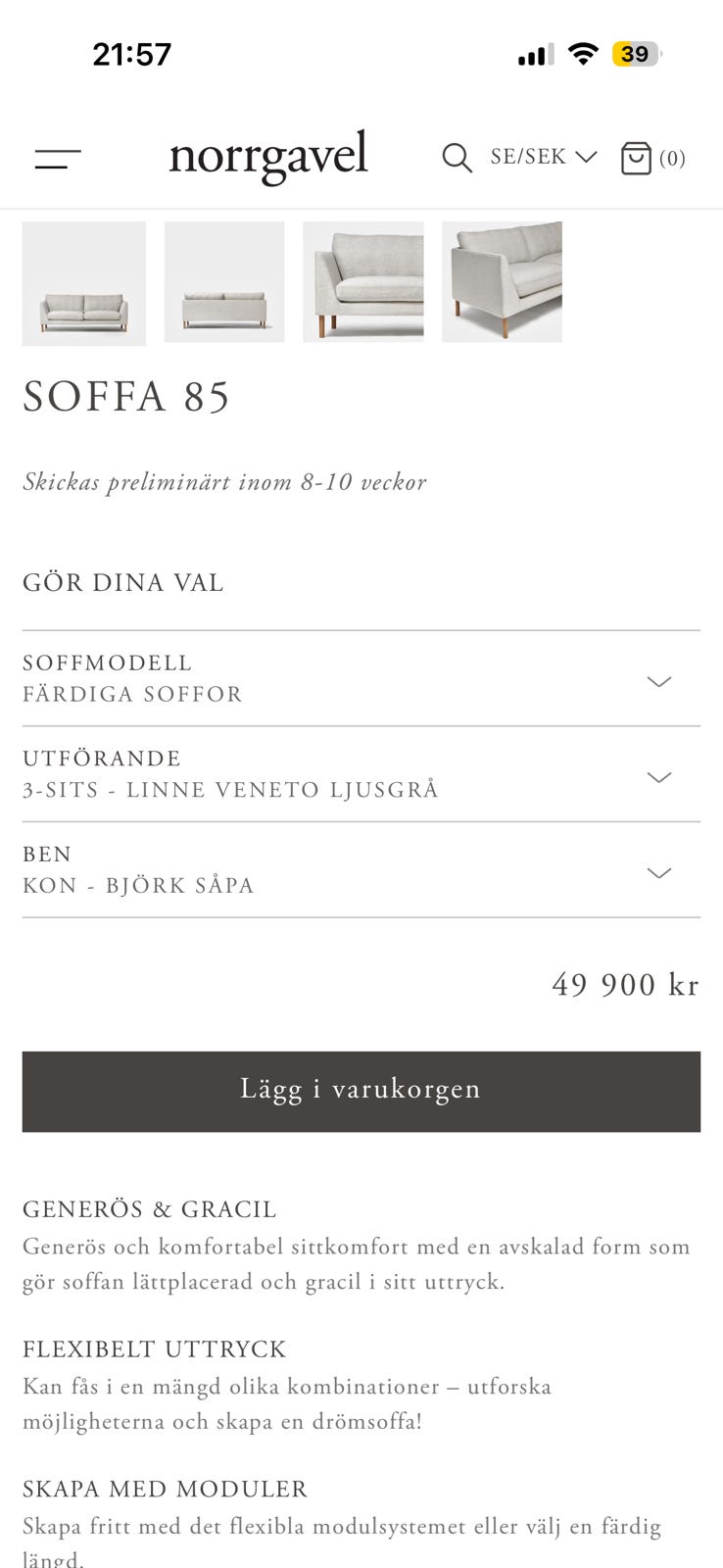The height and width of the screenshot is (1568, 723).
Task: View the armrest close-up thumbnail
Action: (x=363, y=282)
